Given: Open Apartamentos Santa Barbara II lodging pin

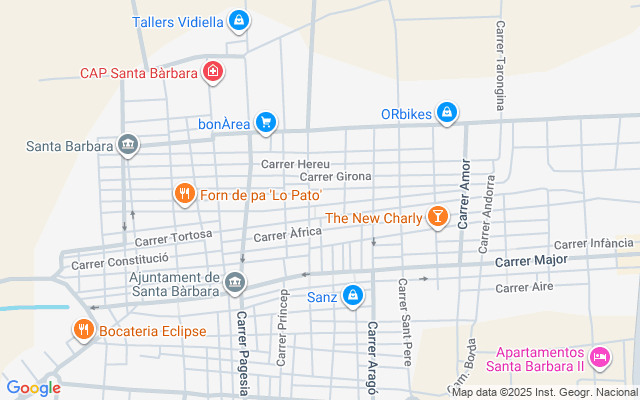Looking at the screenshot, I should pyautogui.click(x=600, y=357).
